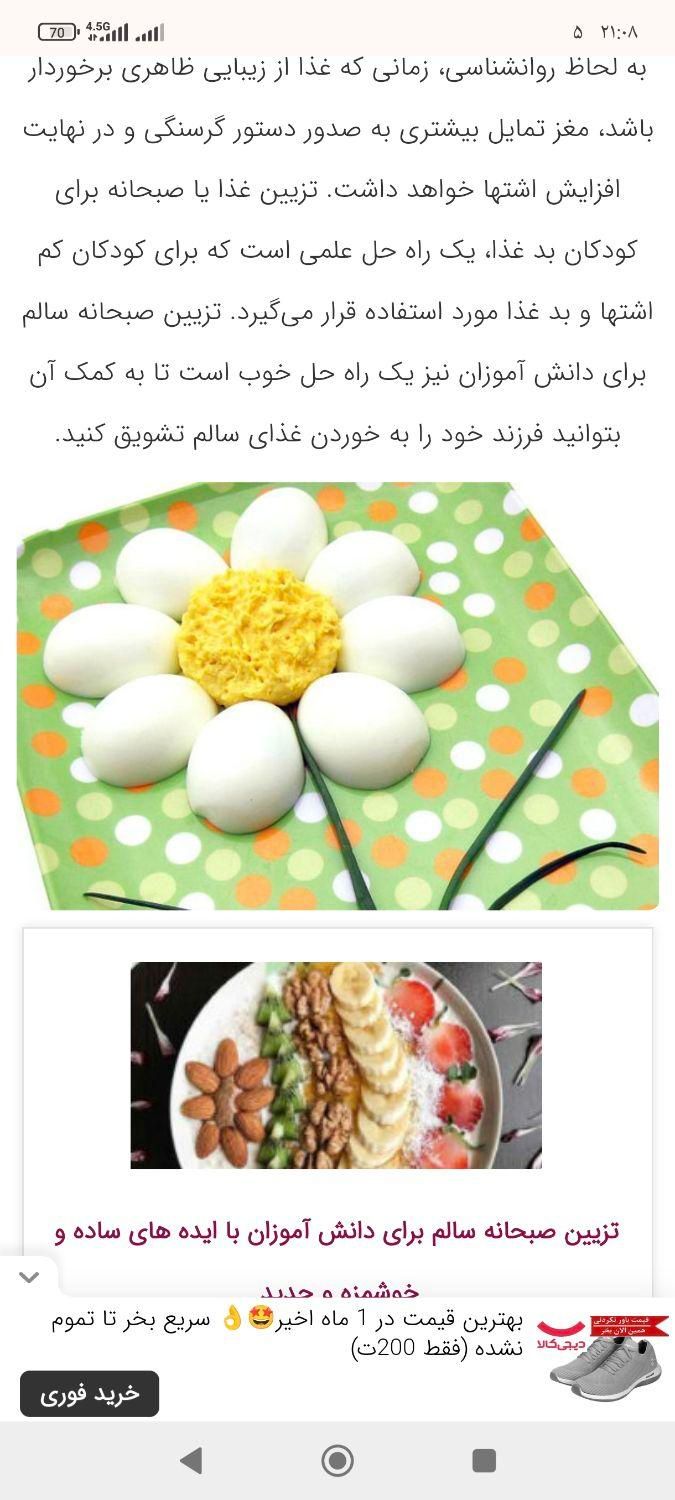Open the related article card with fruit plate image
The image size is (675, 1500).
tap(336, 1065)
